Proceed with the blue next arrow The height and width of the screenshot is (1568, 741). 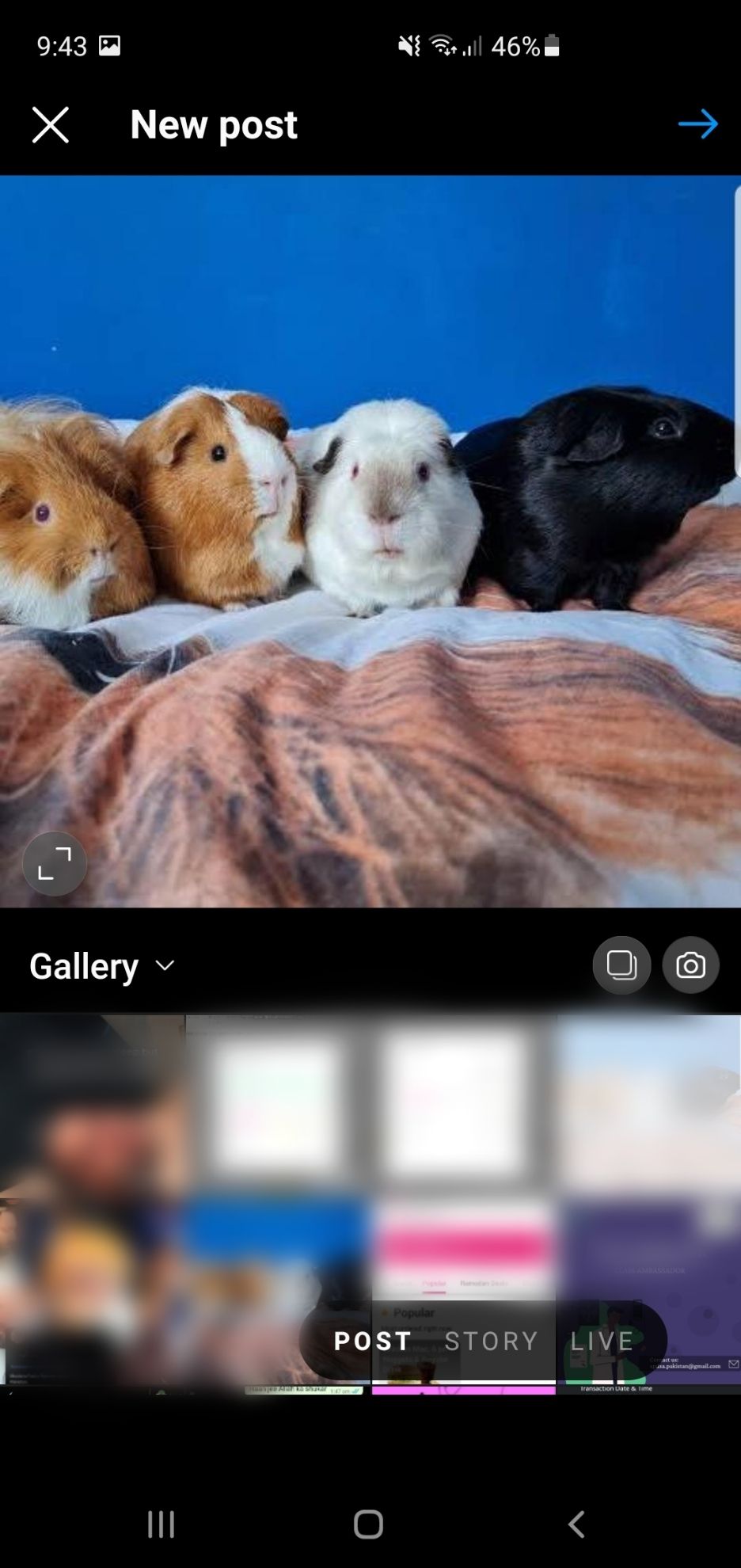[x=697, y=124]
